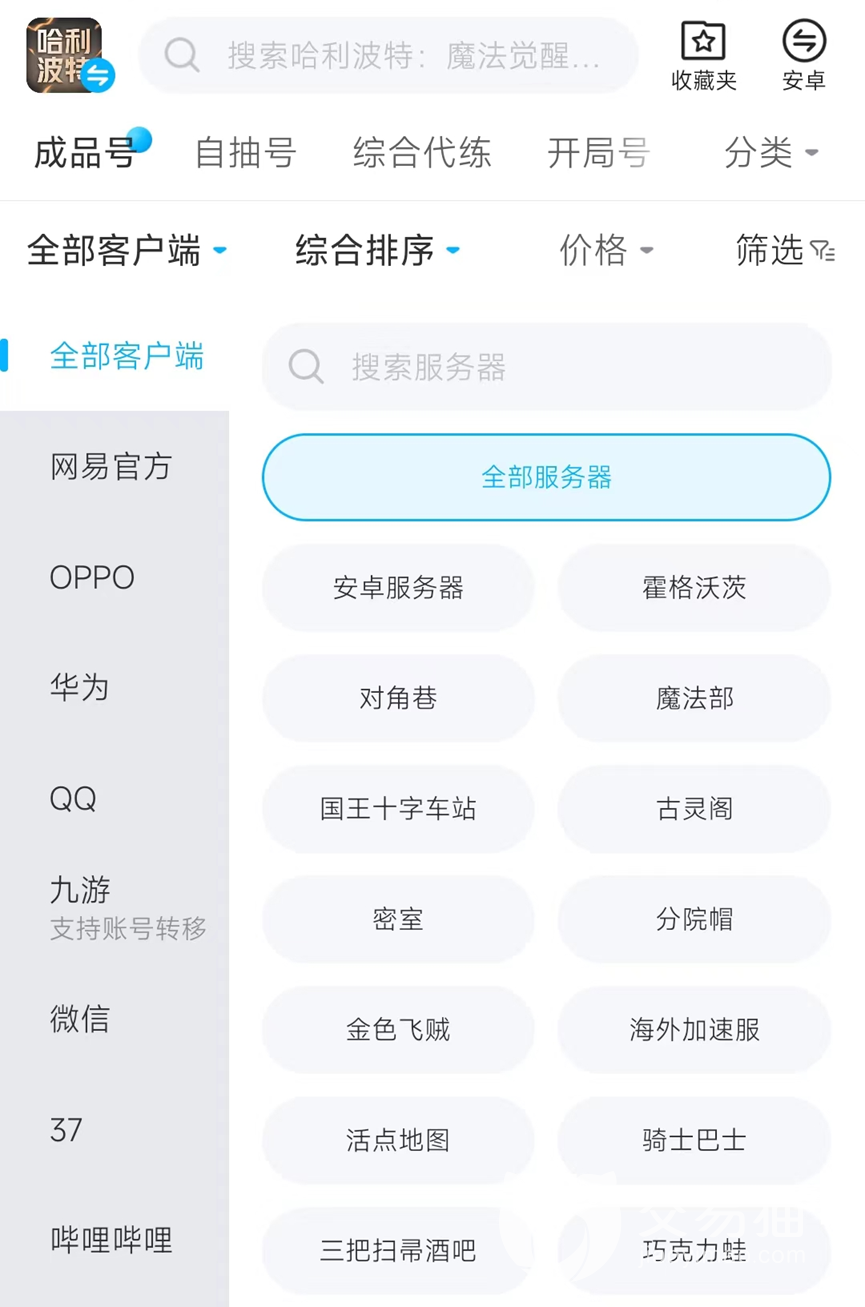Expand the 综合排序 sort dropdown

coord(377,250)
